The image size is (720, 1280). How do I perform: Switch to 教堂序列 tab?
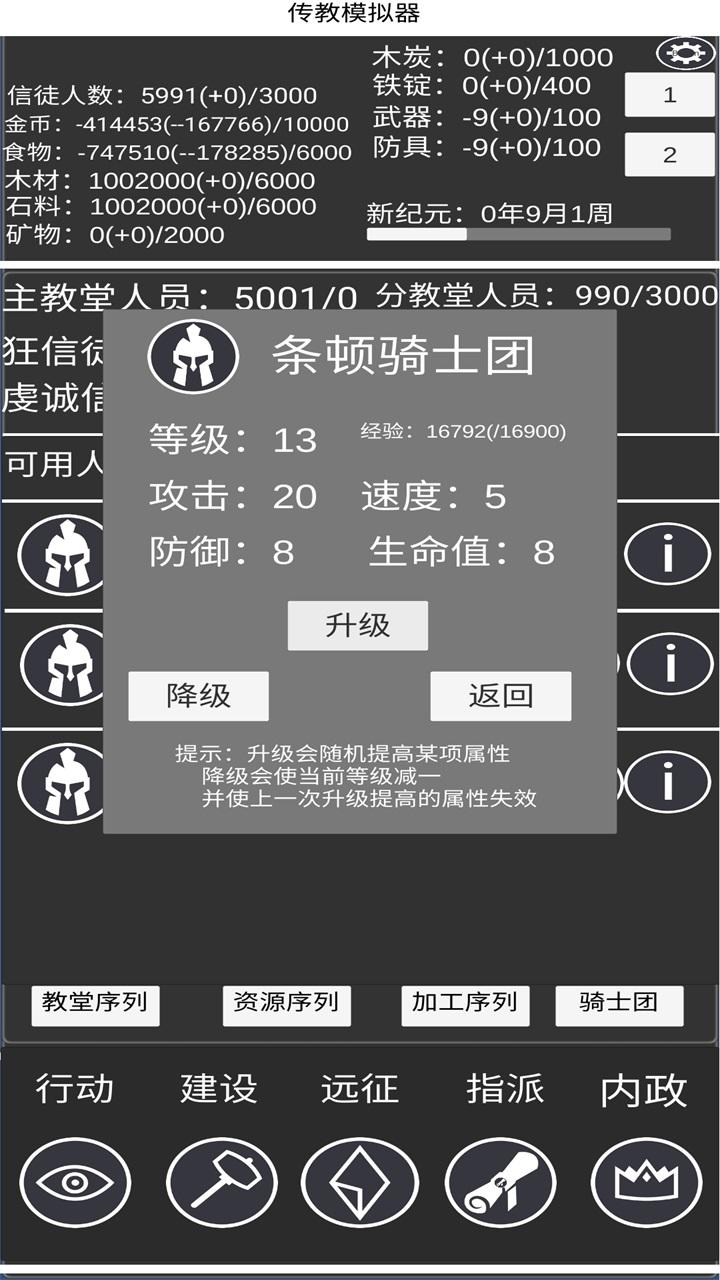(95, 1003)
